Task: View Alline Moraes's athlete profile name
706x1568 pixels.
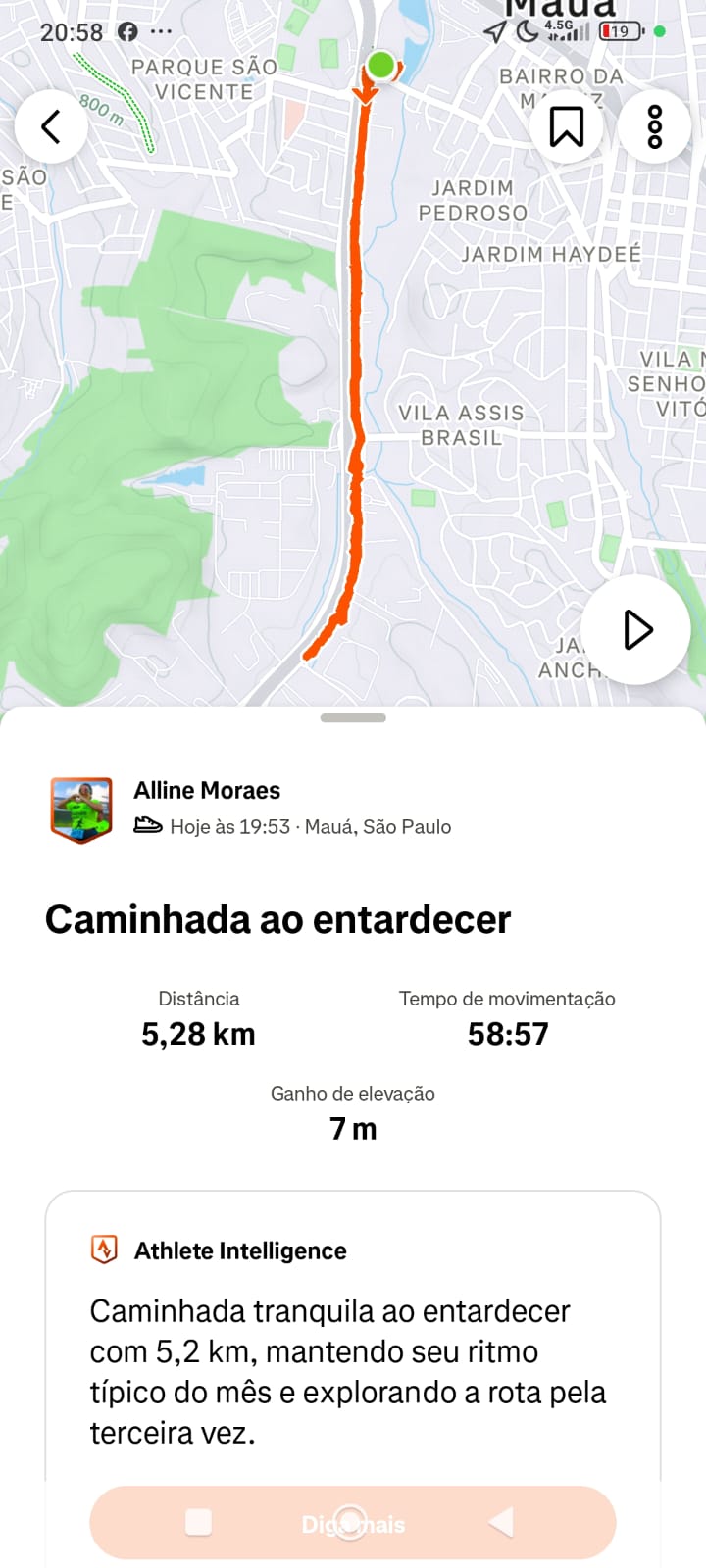Action: pyautogui.click(x=207, y=790)
